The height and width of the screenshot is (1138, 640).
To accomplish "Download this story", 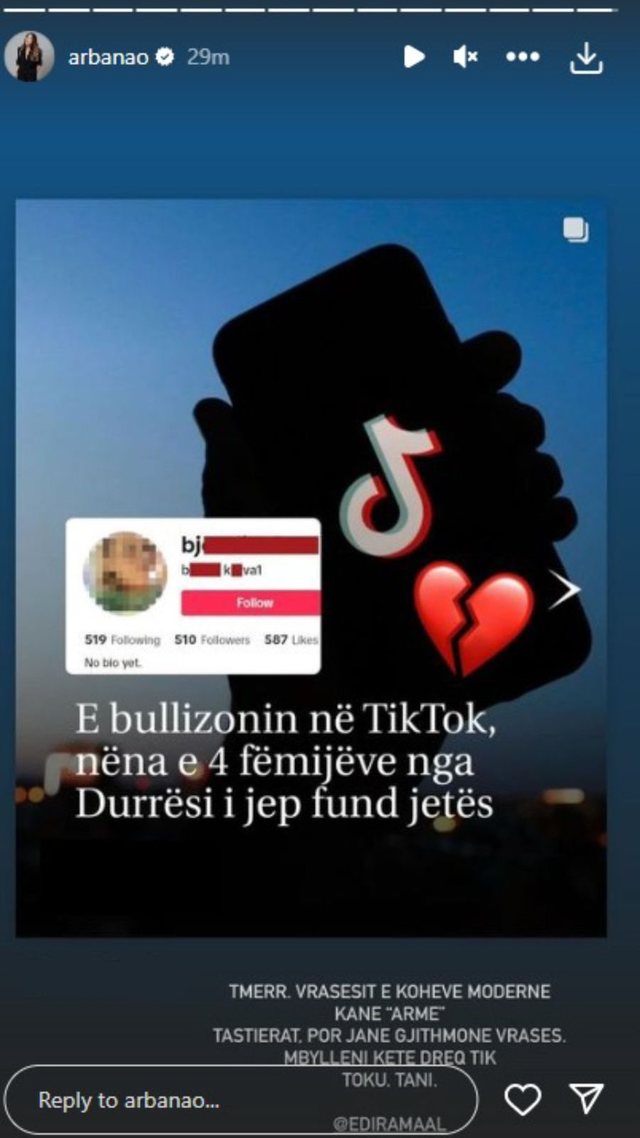I will pos(586,59).
